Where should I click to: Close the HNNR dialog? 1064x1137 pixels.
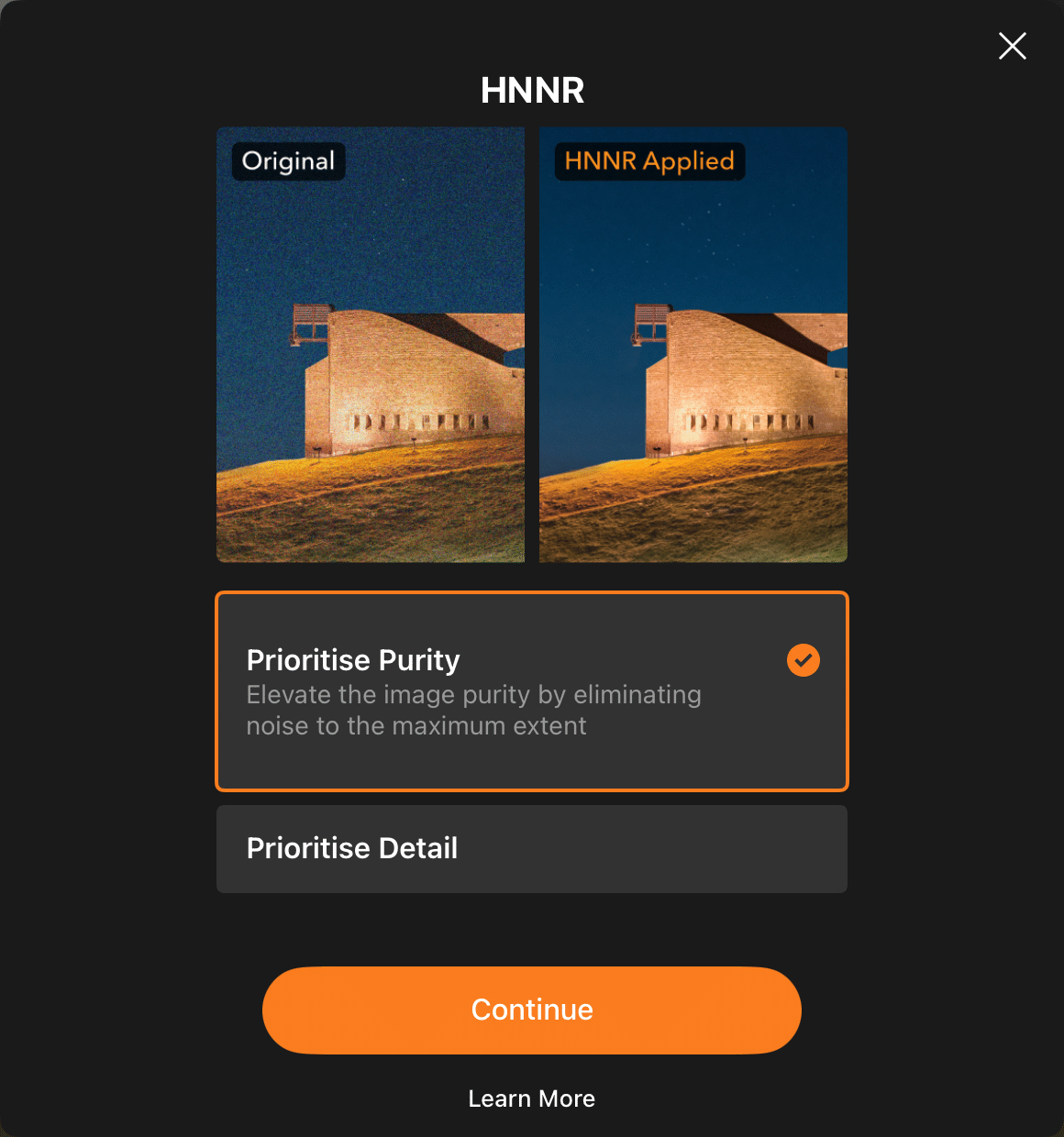(1012, 46)
